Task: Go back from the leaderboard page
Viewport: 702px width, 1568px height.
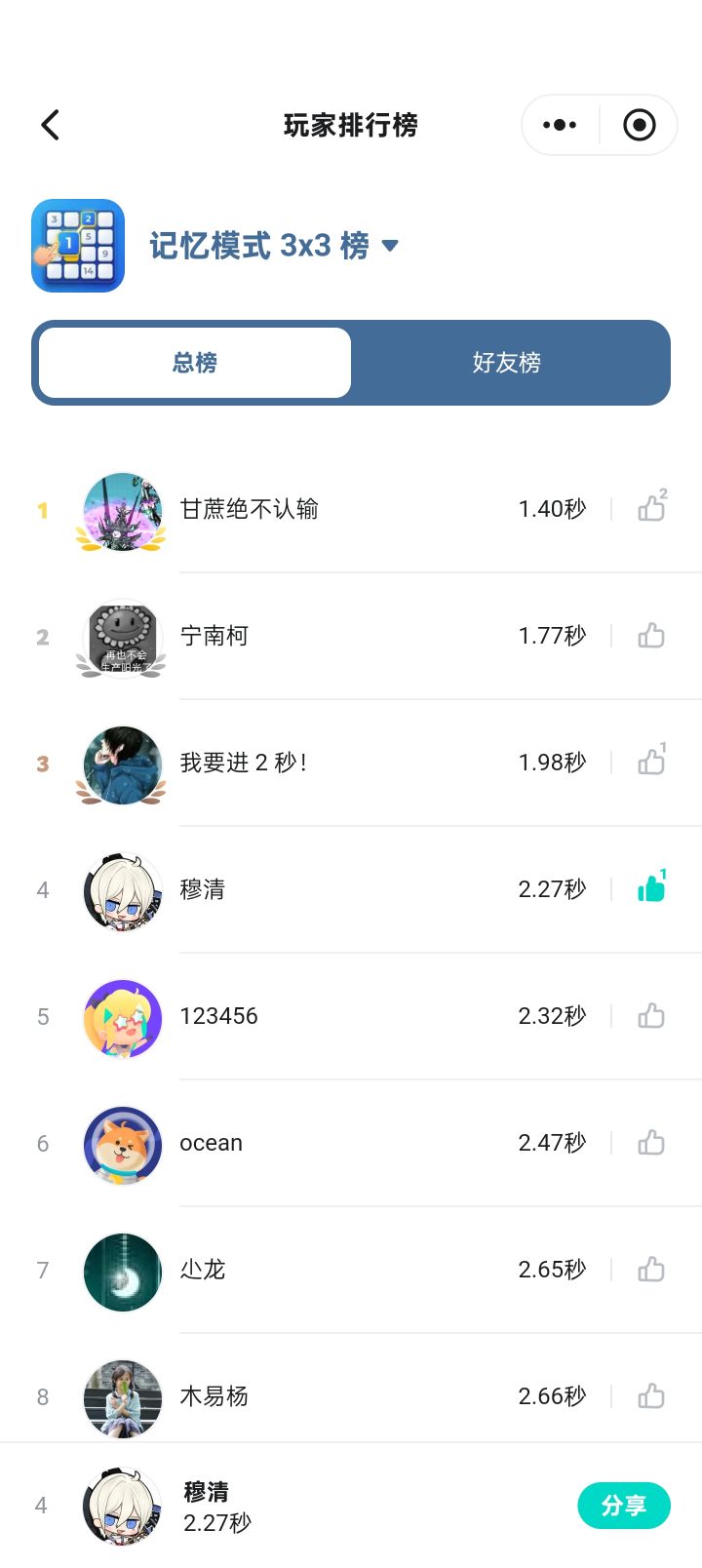Action: pyautogui.click(x=51, y=125)
